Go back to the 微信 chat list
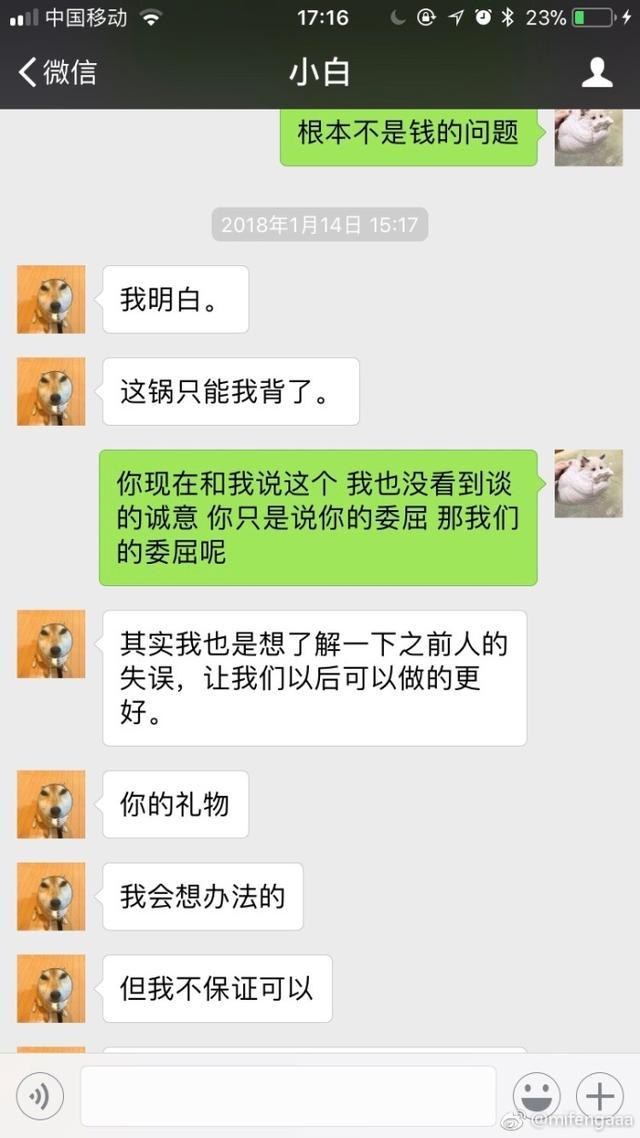The width and height of the screenshot is (640, 1138). tap(56, 72)
